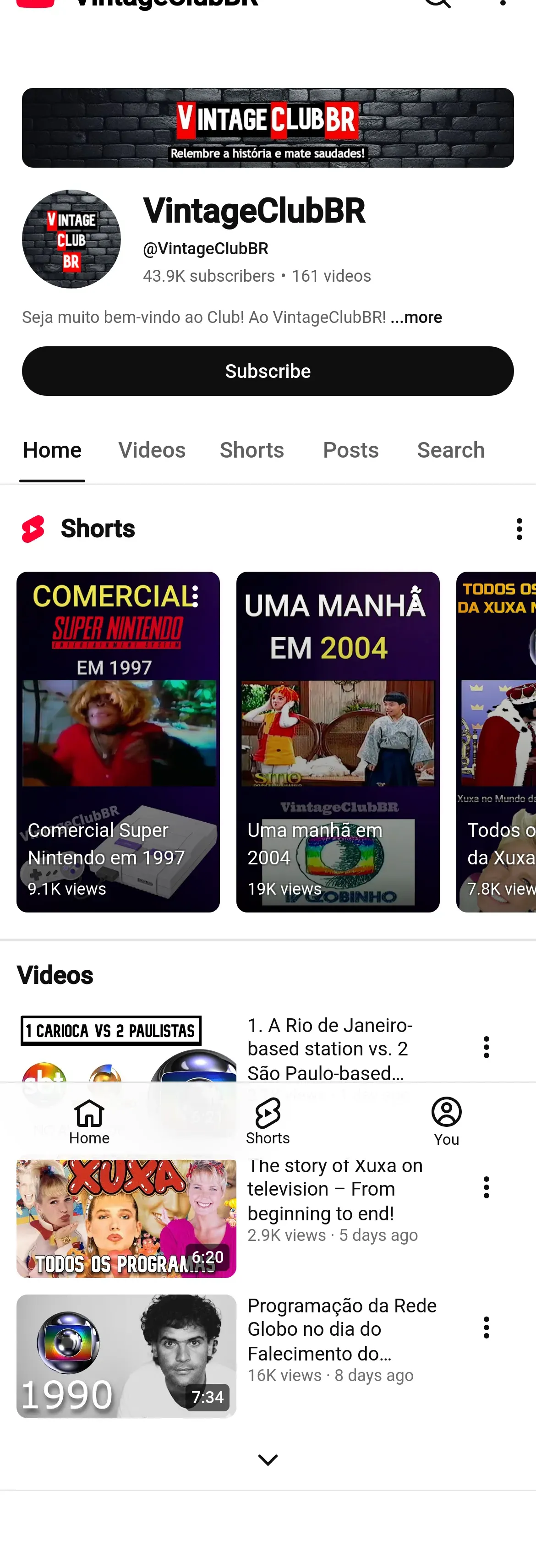Viewport: 536px width, 1568px height.
Task: Open Shorts section overflow menu
Action: click(x=518, y=529)
